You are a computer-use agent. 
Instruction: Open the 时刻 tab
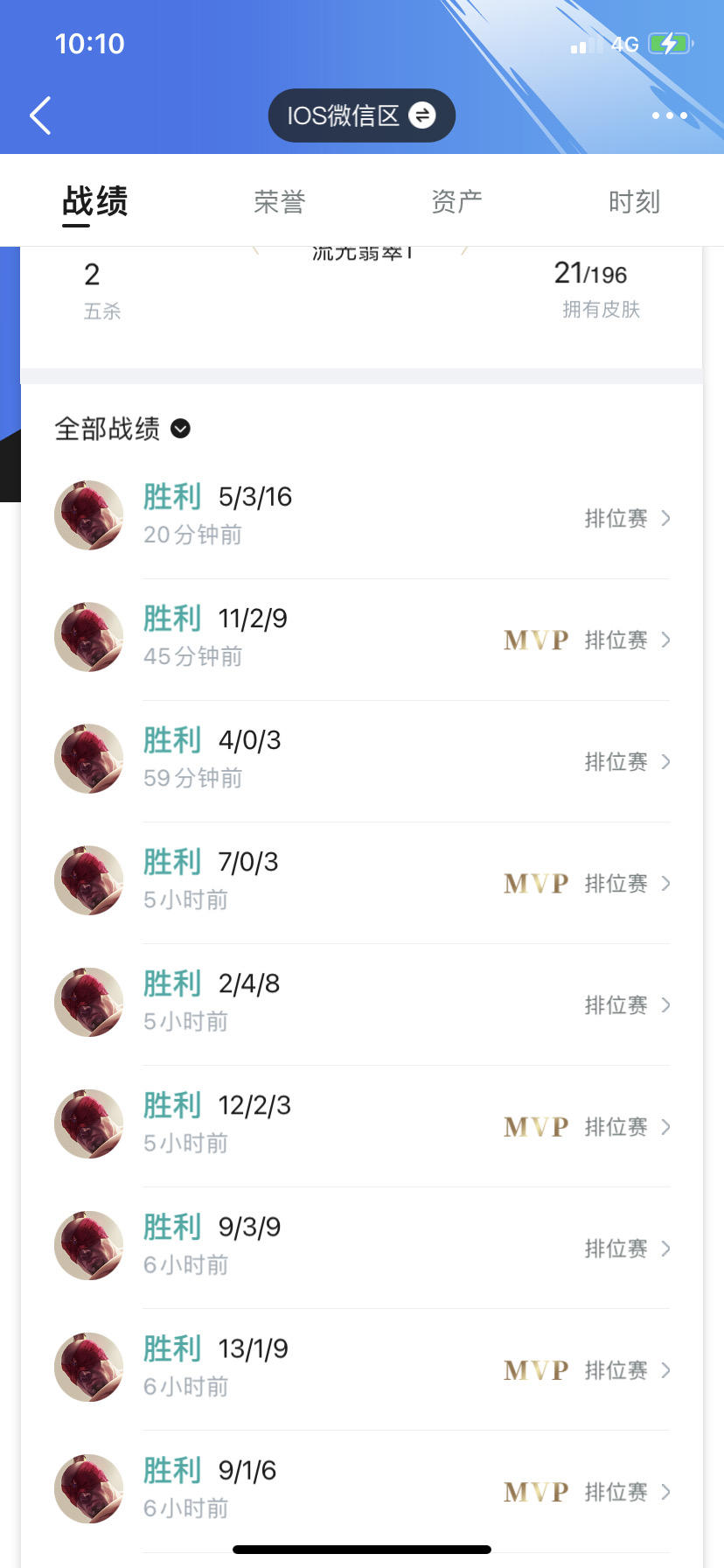tap(634, 202)
